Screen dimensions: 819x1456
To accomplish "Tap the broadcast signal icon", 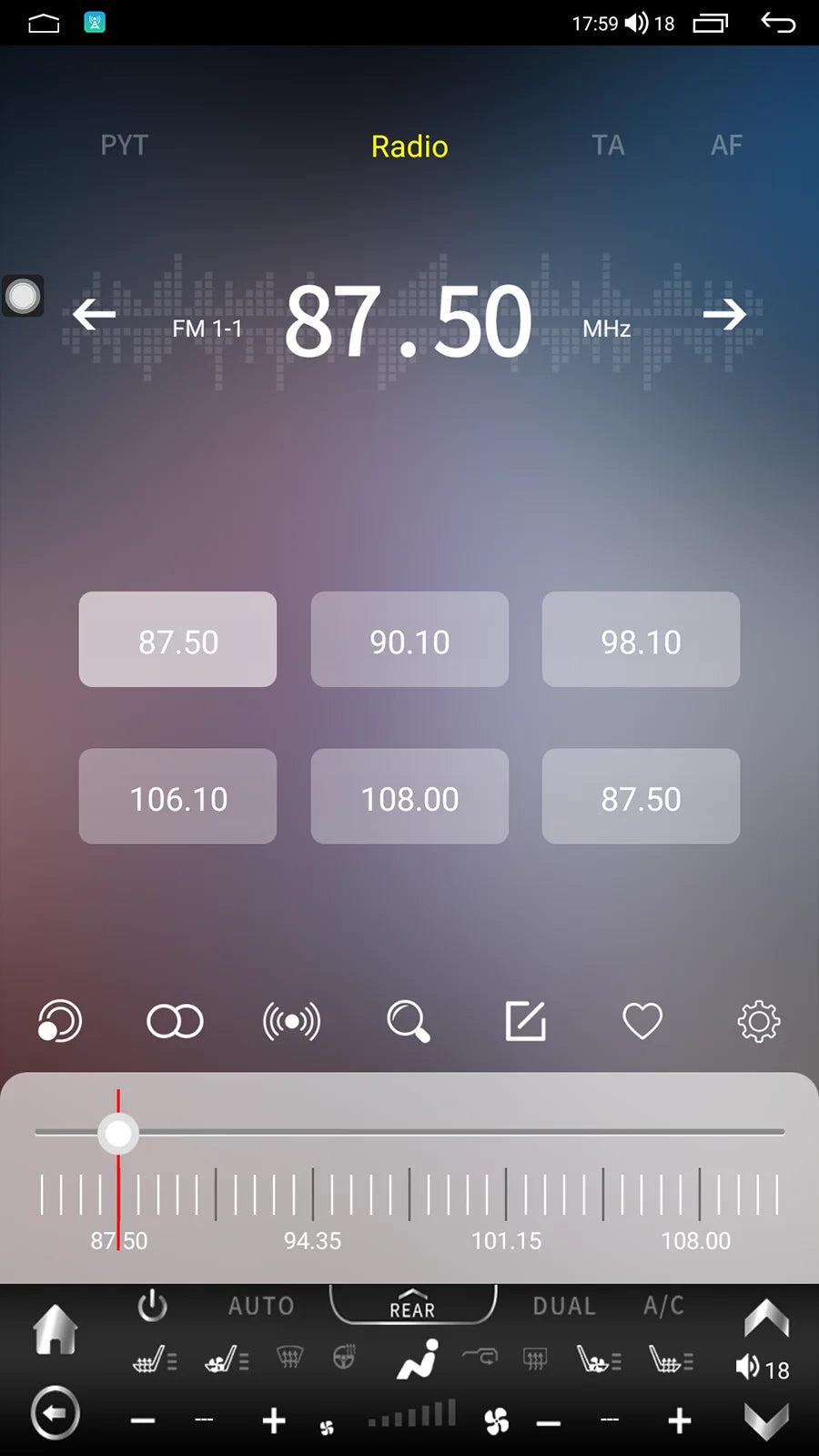I will 291,1021.
